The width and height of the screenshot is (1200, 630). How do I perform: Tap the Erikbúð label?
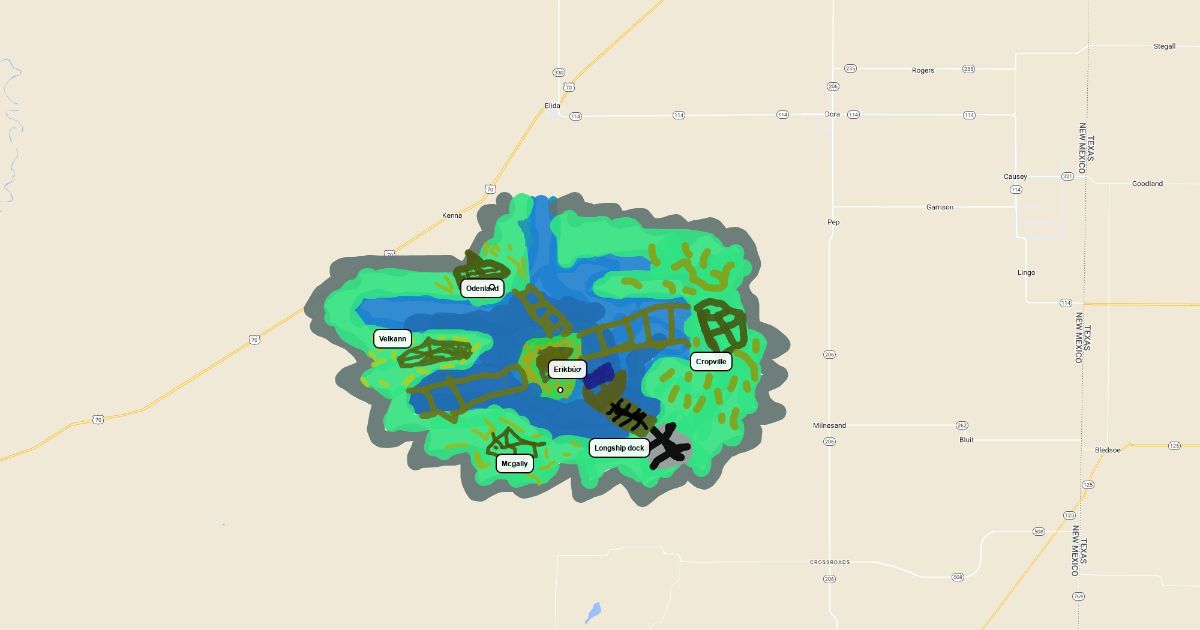coord(566,369)
